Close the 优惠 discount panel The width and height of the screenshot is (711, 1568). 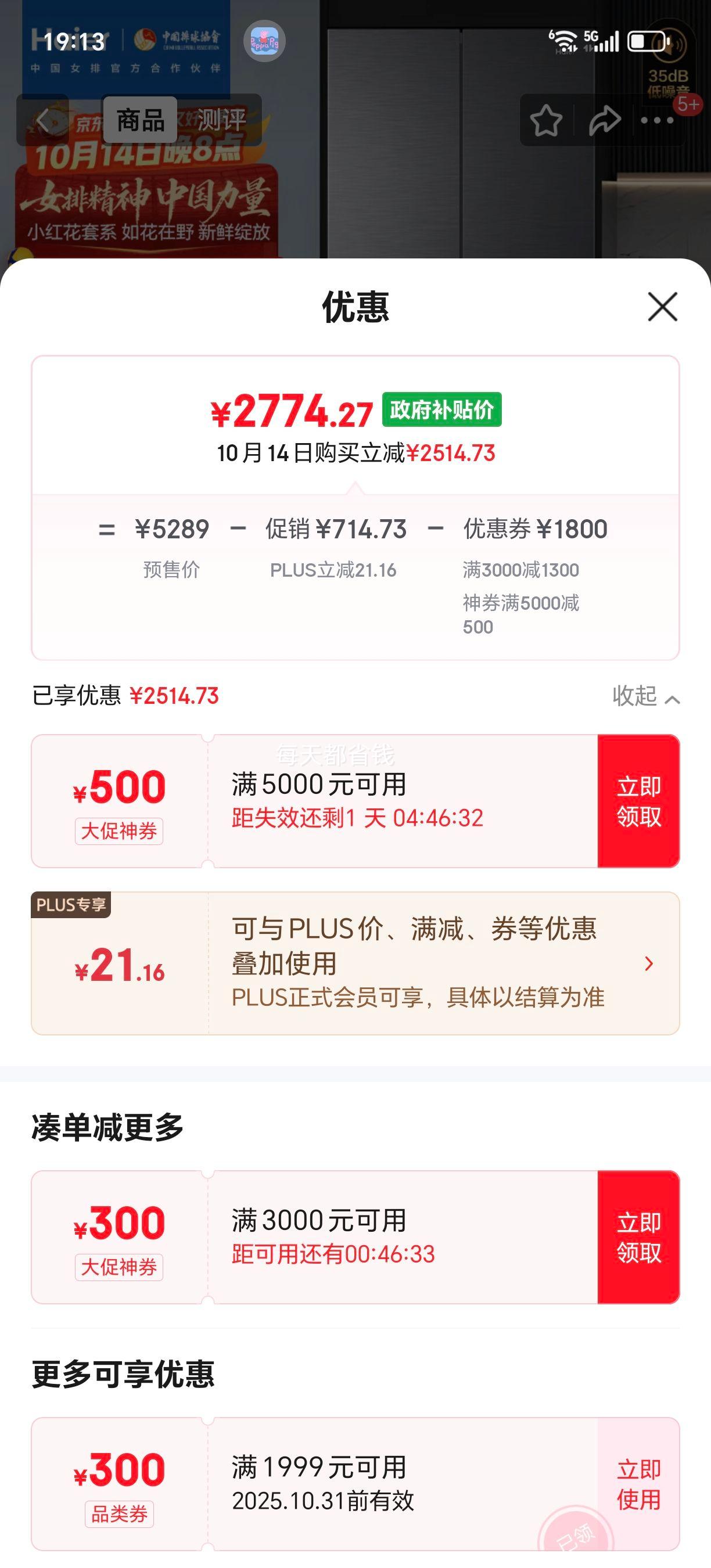click(x=662, y=306)
